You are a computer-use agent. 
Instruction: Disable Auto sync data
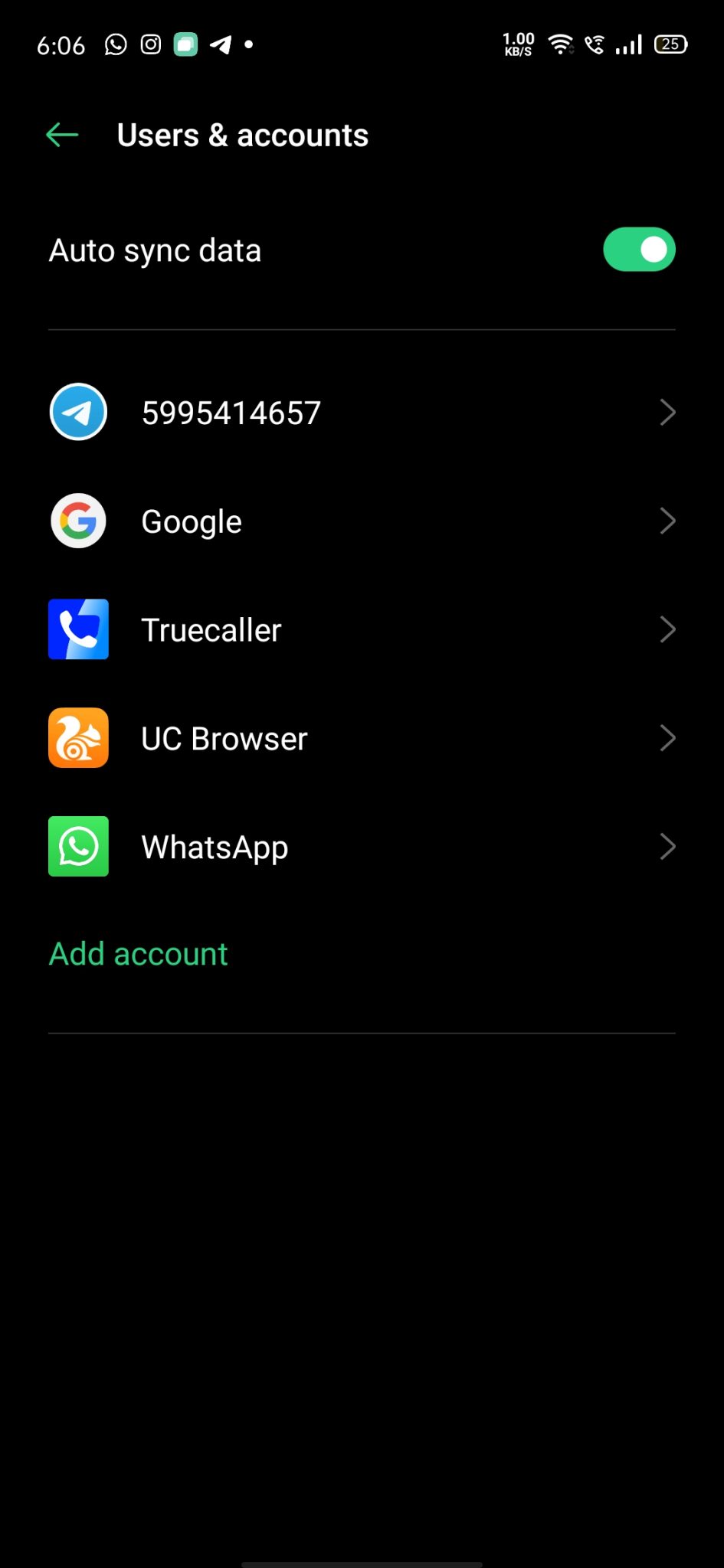click(x=639, y=249)
